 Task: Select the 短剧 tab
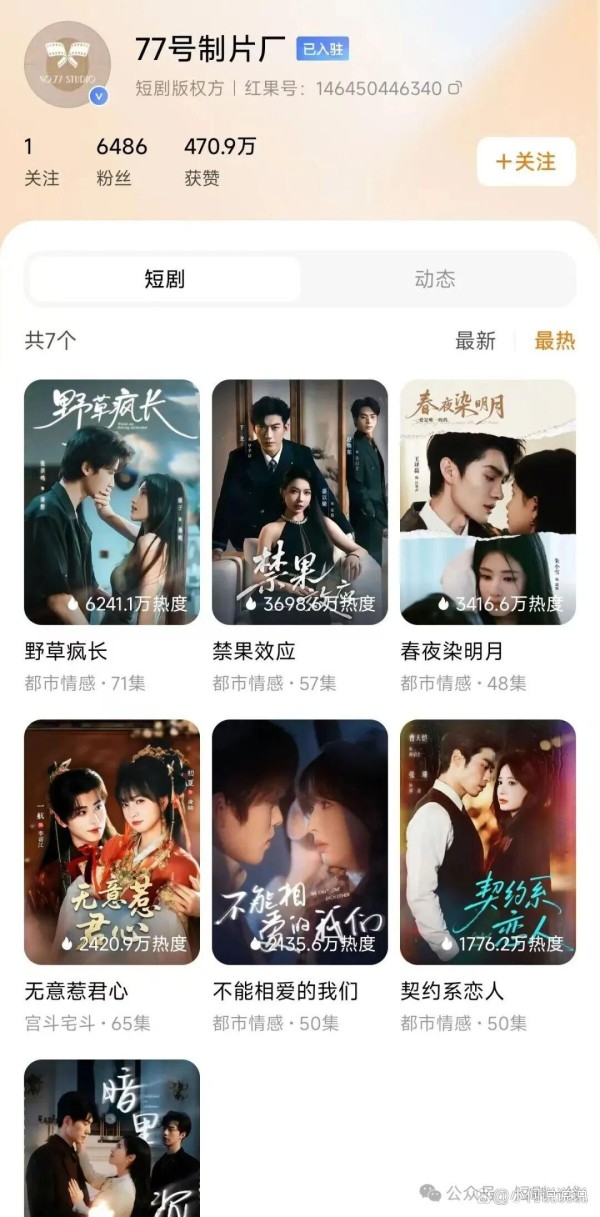tap(165, 279)
